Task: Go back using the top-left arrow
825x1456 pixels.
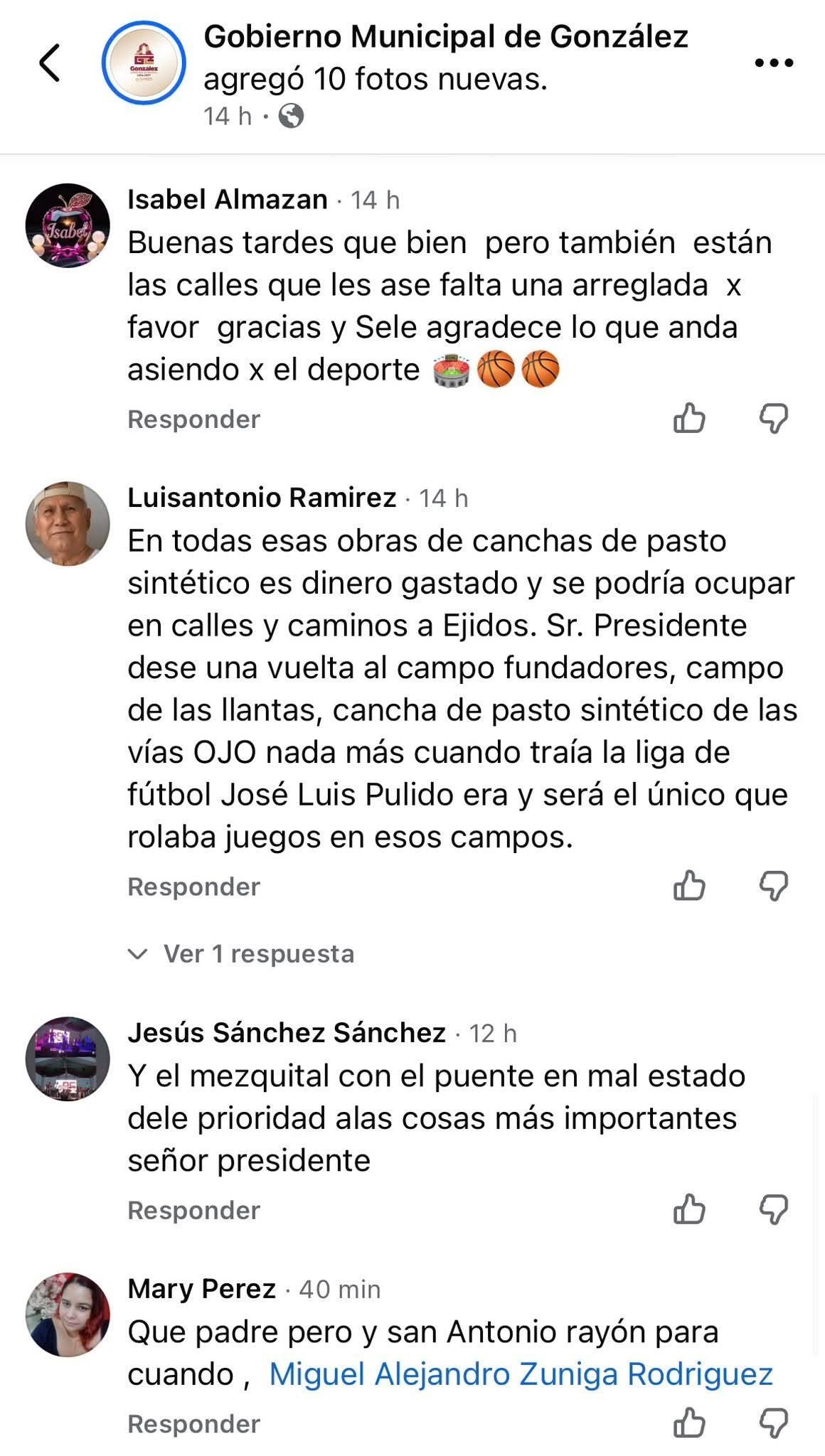Action: click(x=49, y=63)
